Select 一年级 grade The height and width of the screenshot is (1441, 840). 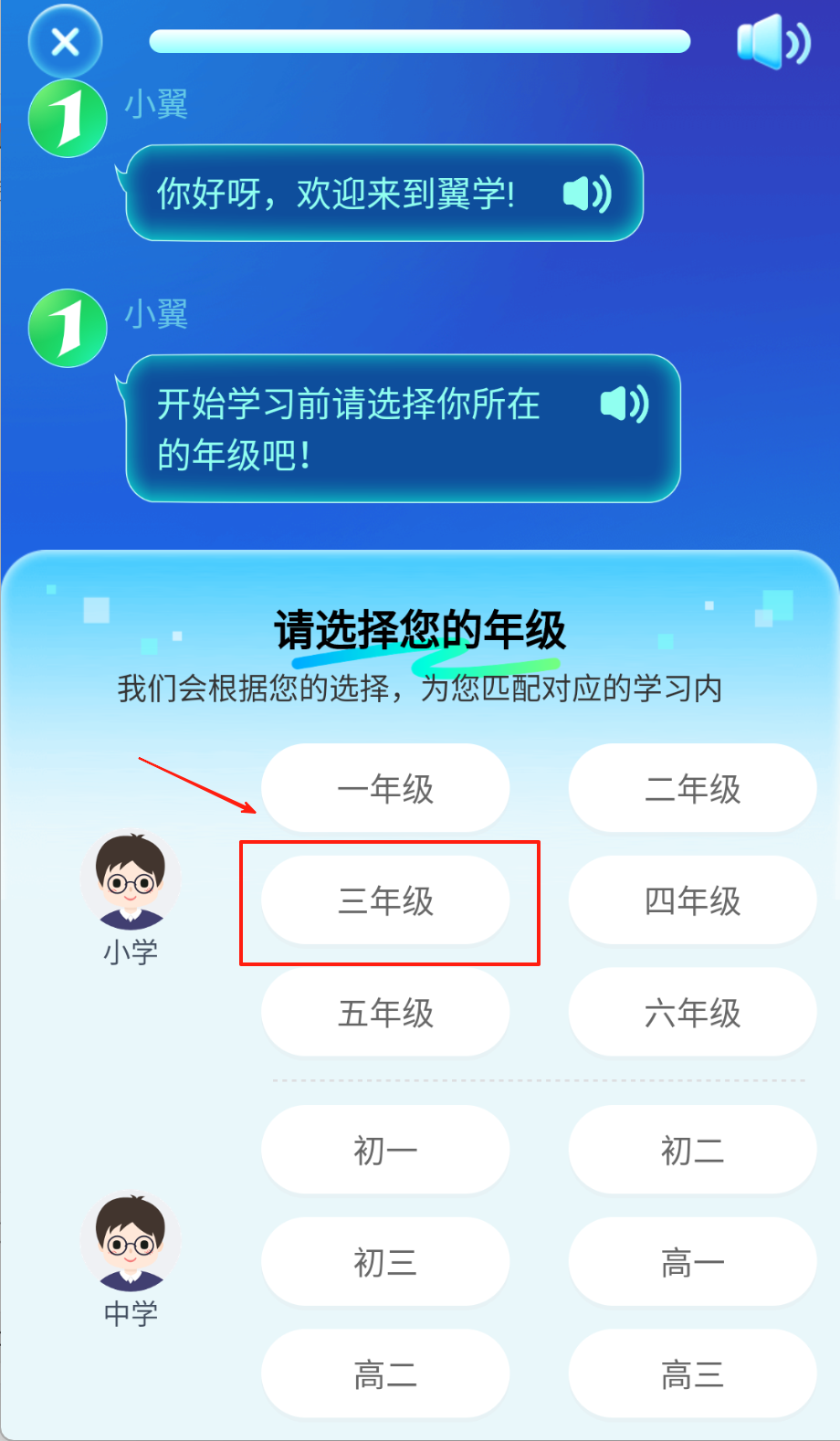pos(385,788)
